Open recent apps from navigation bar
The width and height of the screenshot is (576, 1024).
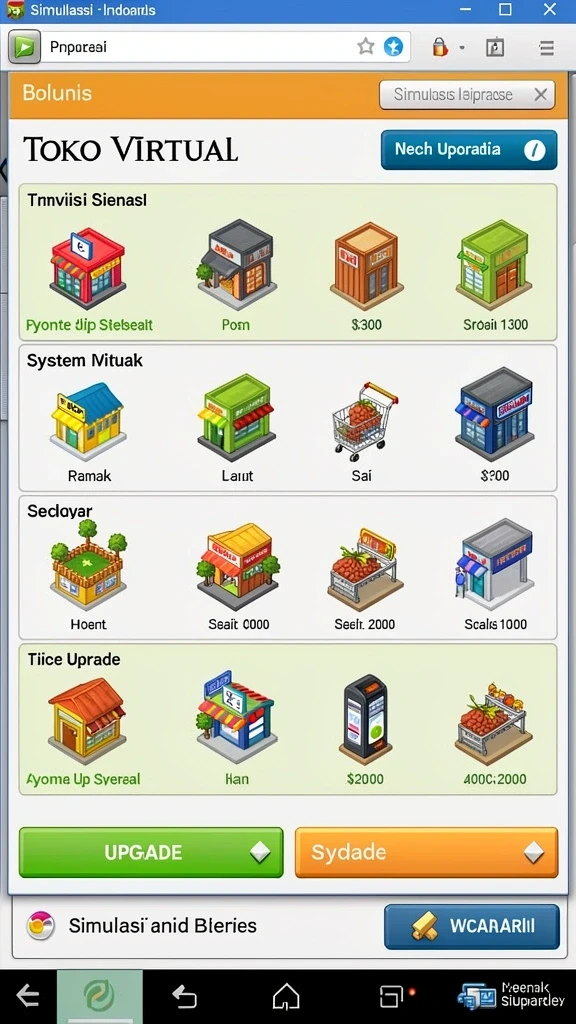(392, 997)
